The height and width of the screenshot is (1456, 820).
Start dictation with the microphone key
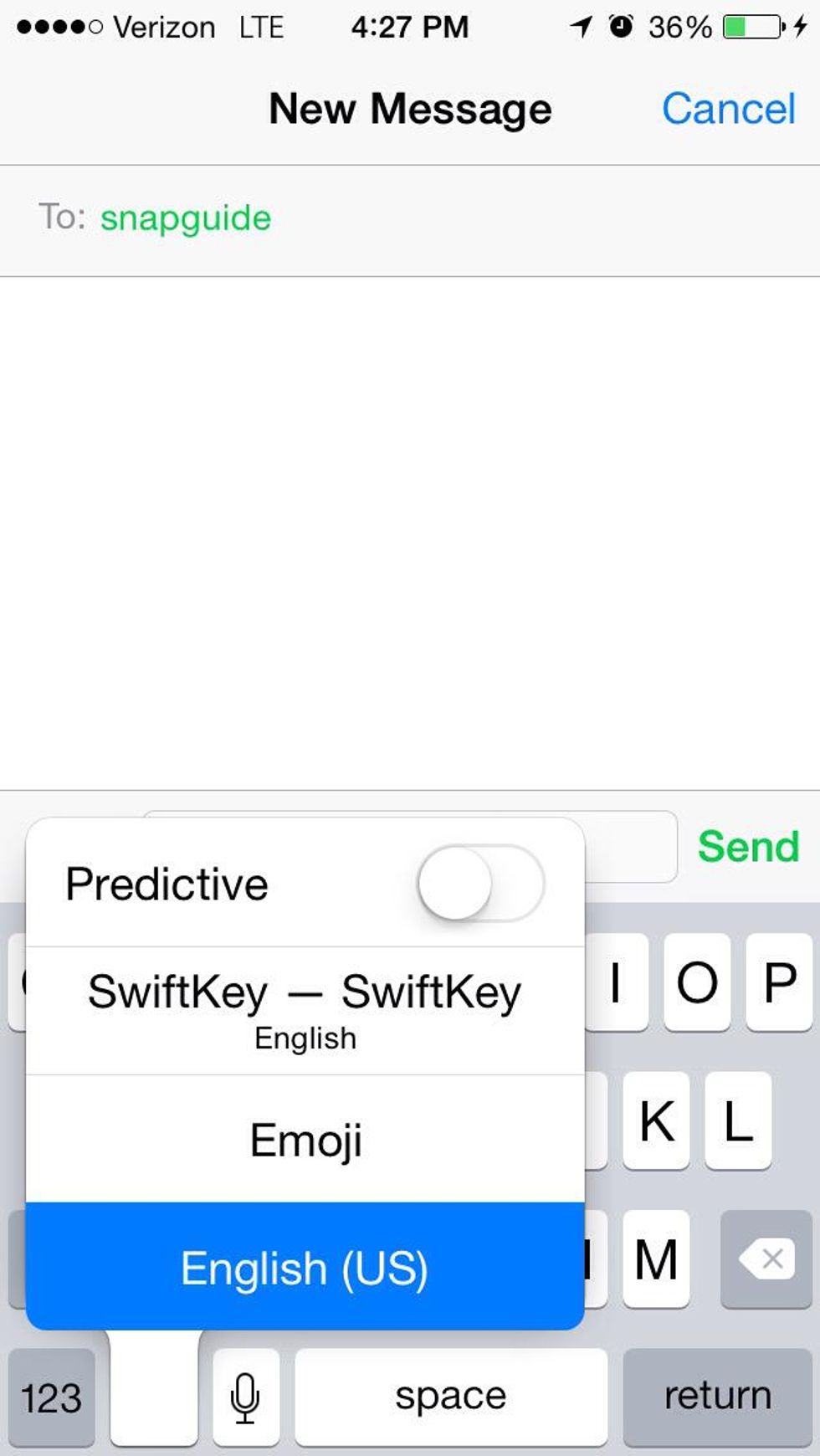(x=245, y=1397)
